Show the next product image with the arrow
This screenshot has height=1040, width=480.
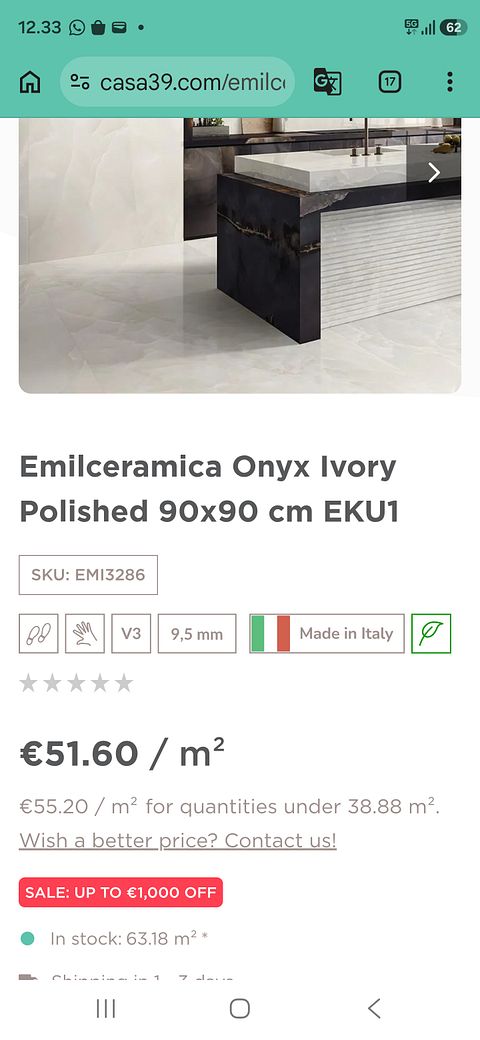click(x=434, y=173)
